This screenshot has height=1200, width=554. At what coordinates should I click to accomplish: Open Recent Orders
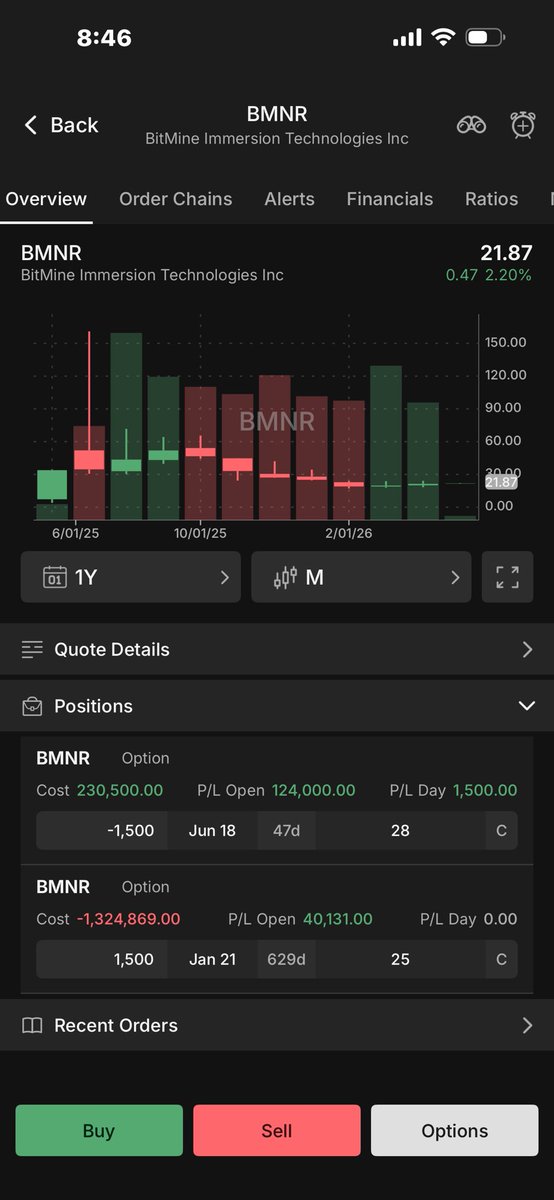(277, 1025)
